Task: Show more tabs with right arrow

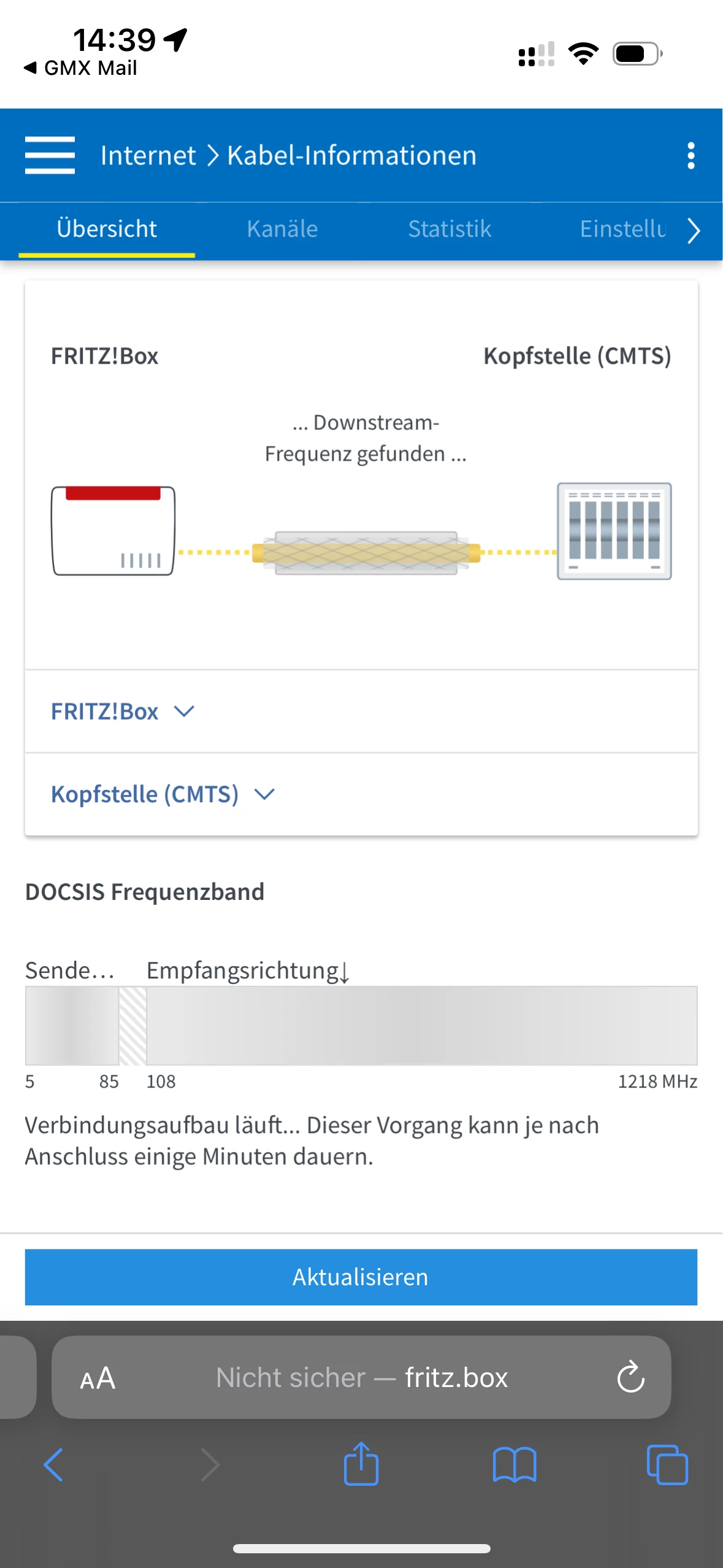Action: (694, 231)
